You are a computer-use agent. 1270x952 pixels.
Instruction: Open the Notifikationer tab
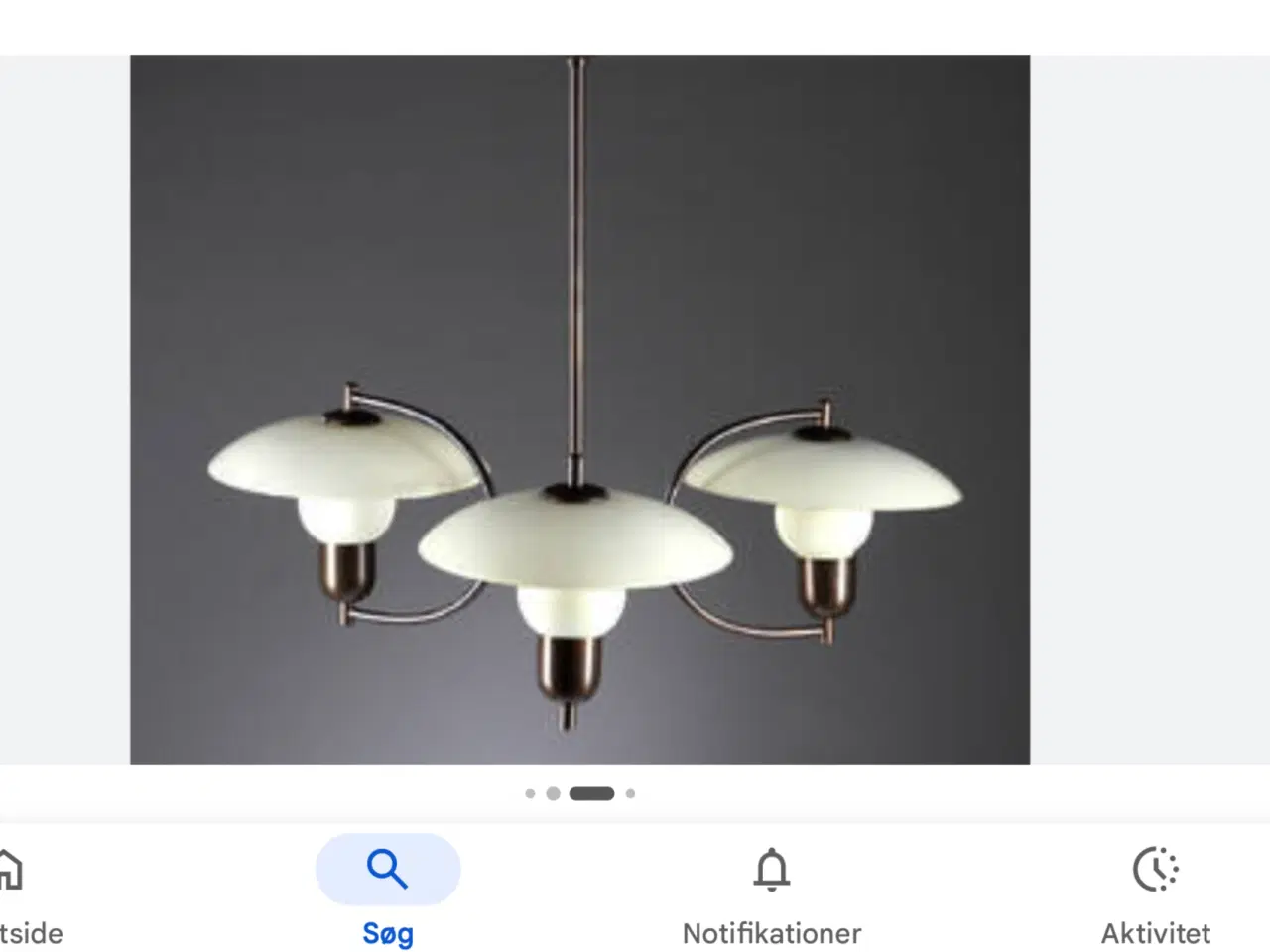(771, 891)
